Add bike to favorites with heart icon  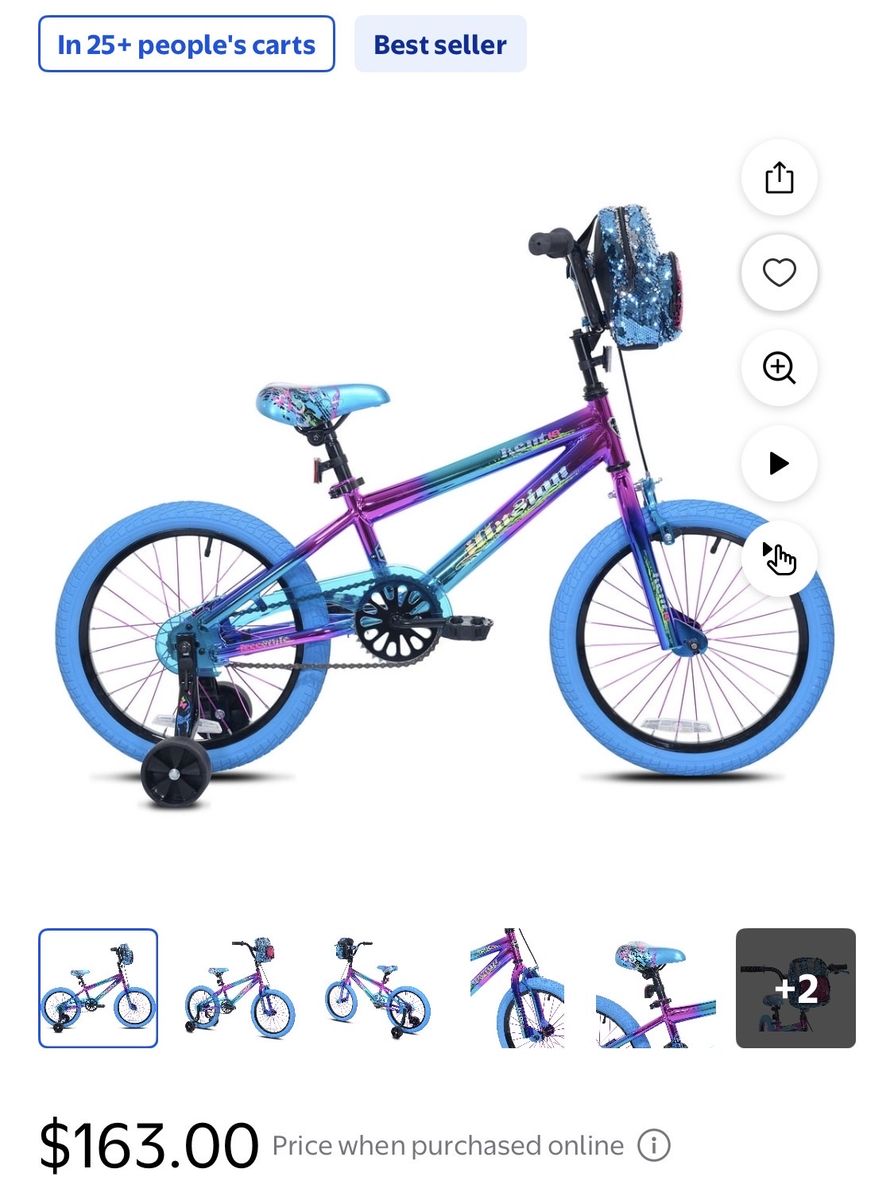[x=778, y=273]
